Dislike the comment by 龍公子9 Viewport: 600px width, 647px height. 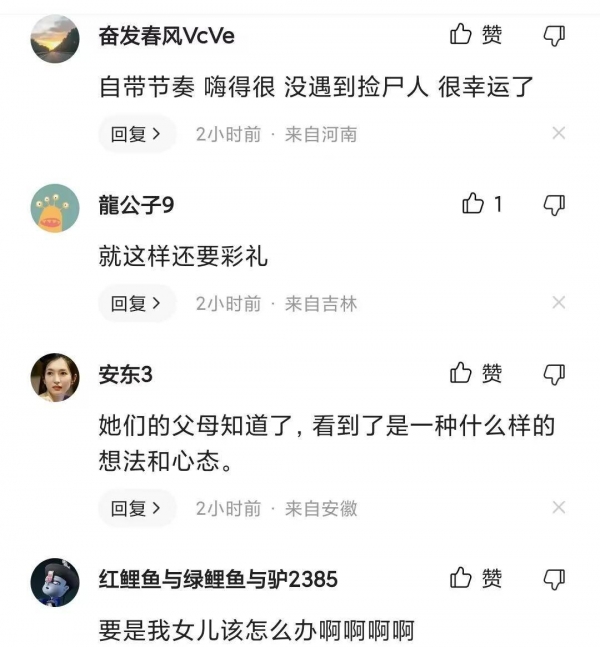[x=553, y=205]
